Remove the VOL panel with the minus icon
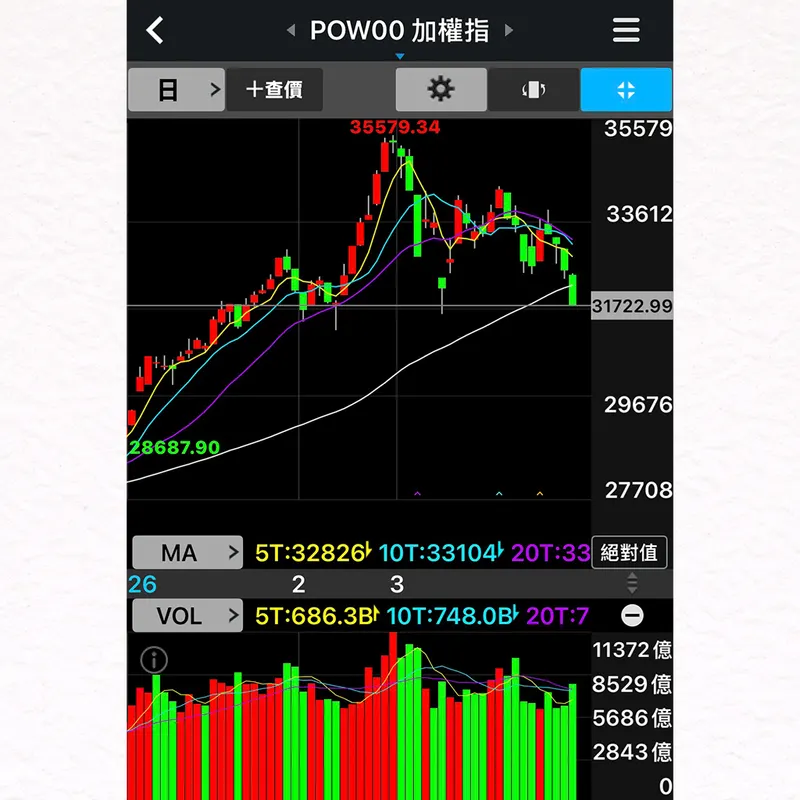Image resolution: width=800 pixels, height=800 pixels. tap(632, 616)
